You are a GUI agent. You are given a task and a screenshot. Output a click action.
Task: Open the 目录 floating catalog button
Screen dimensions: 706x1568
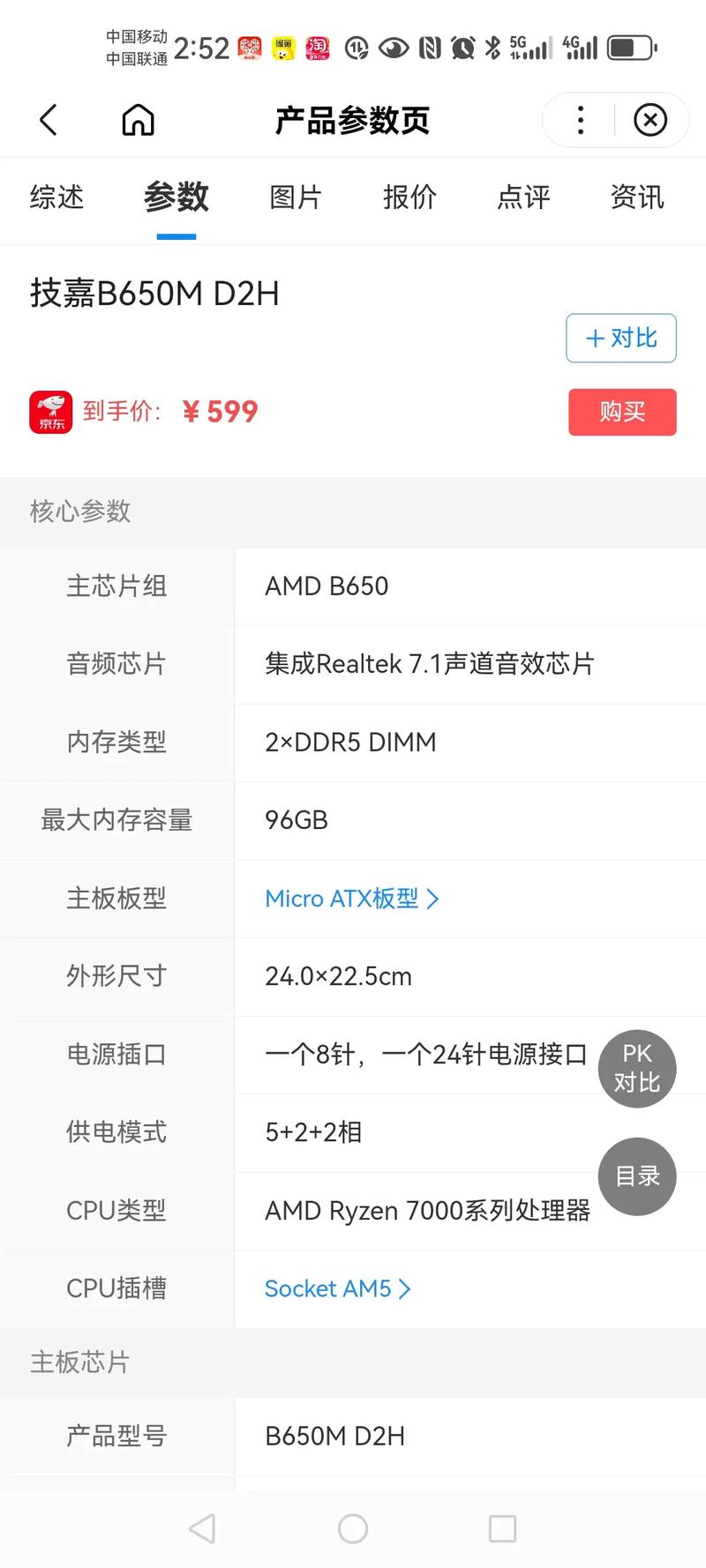pos(637,1176)
